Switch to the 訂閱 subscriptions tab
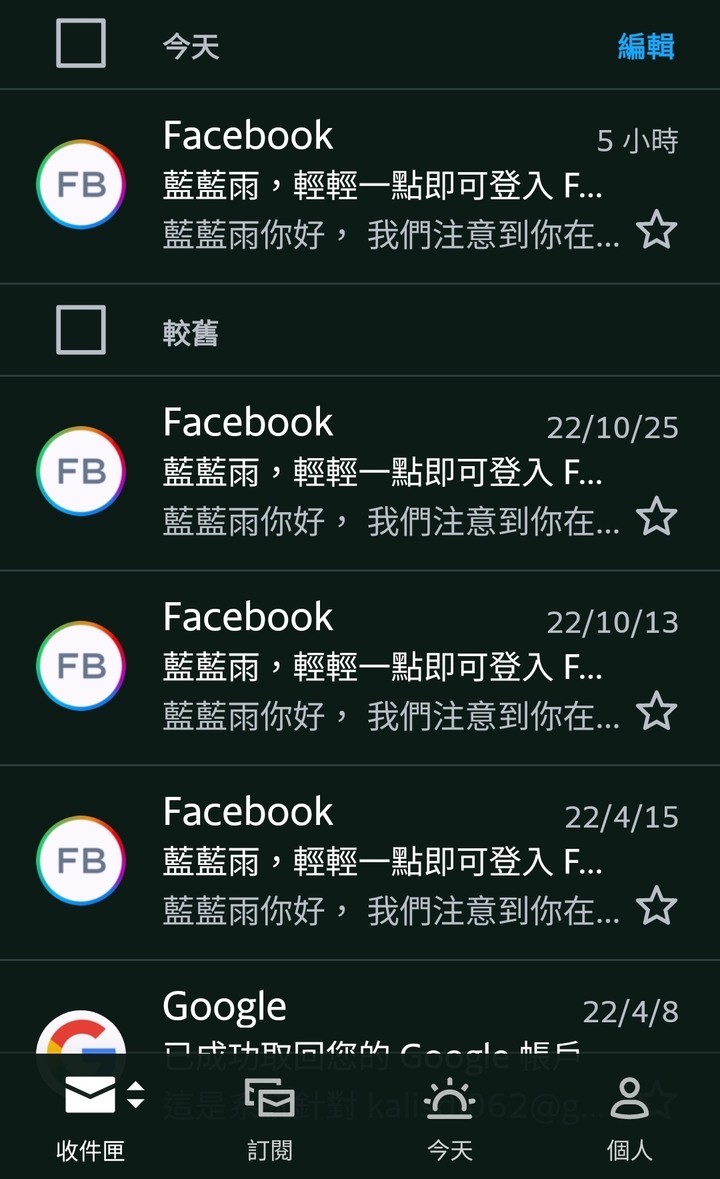 point(270,1118)
